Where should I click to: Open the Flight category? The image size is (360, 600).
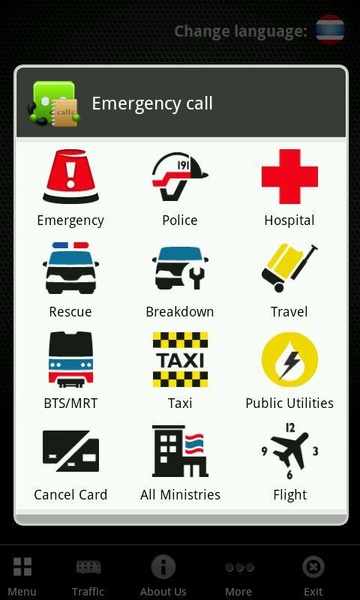pyautogui.click(x=290, y=463)
